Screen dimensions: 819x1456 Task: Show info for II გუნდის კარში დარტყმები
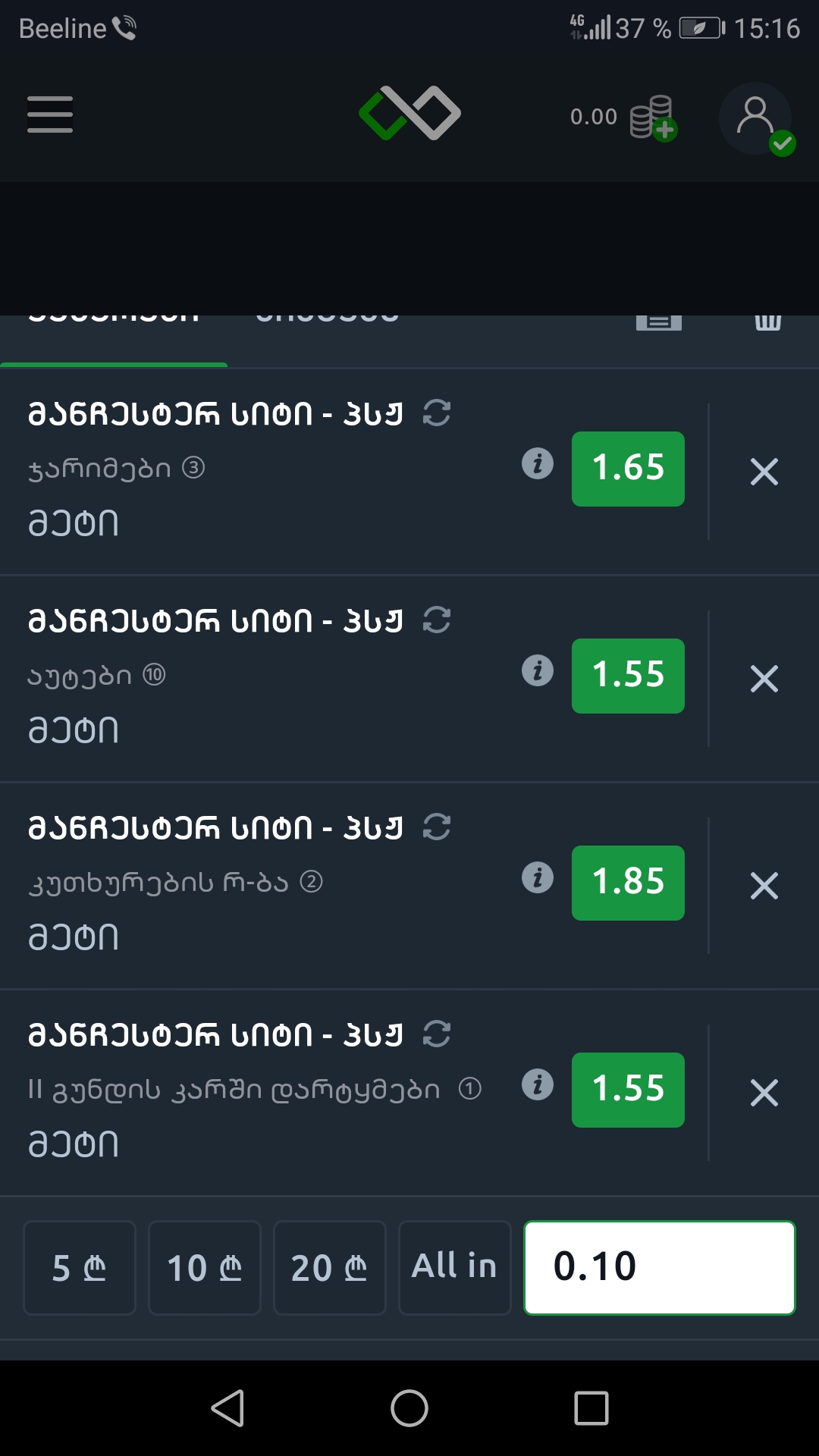click(x=538, y=1084)
